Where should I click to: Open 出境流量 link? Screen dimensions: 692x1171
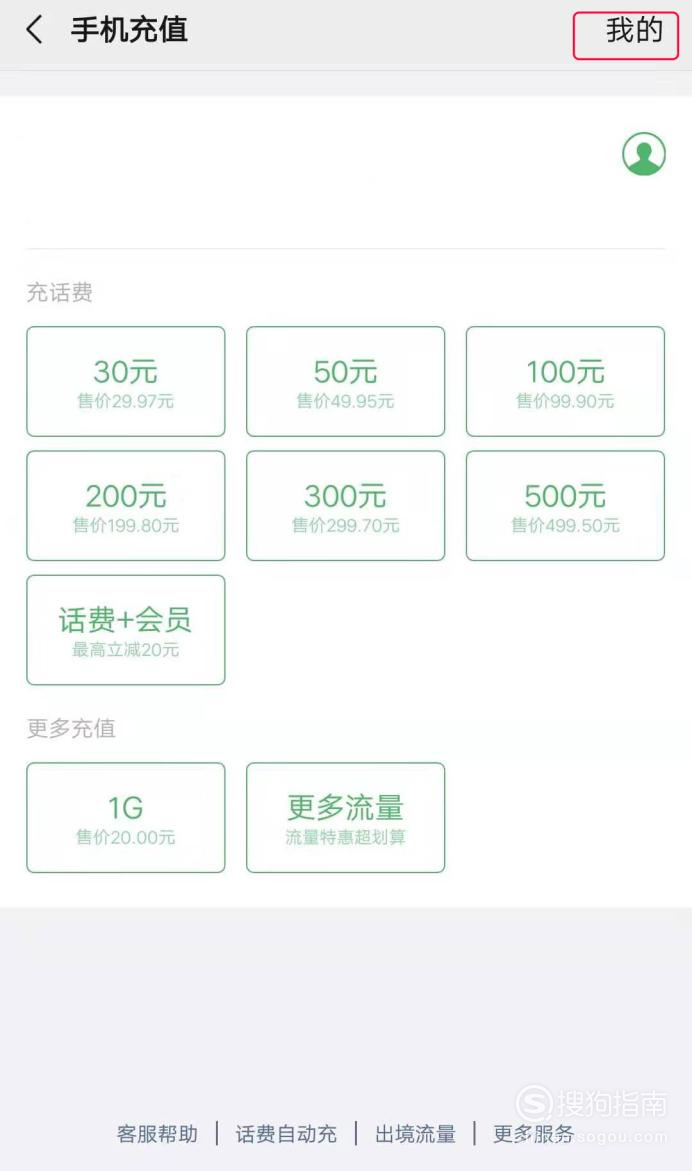tap(415, 1134)
